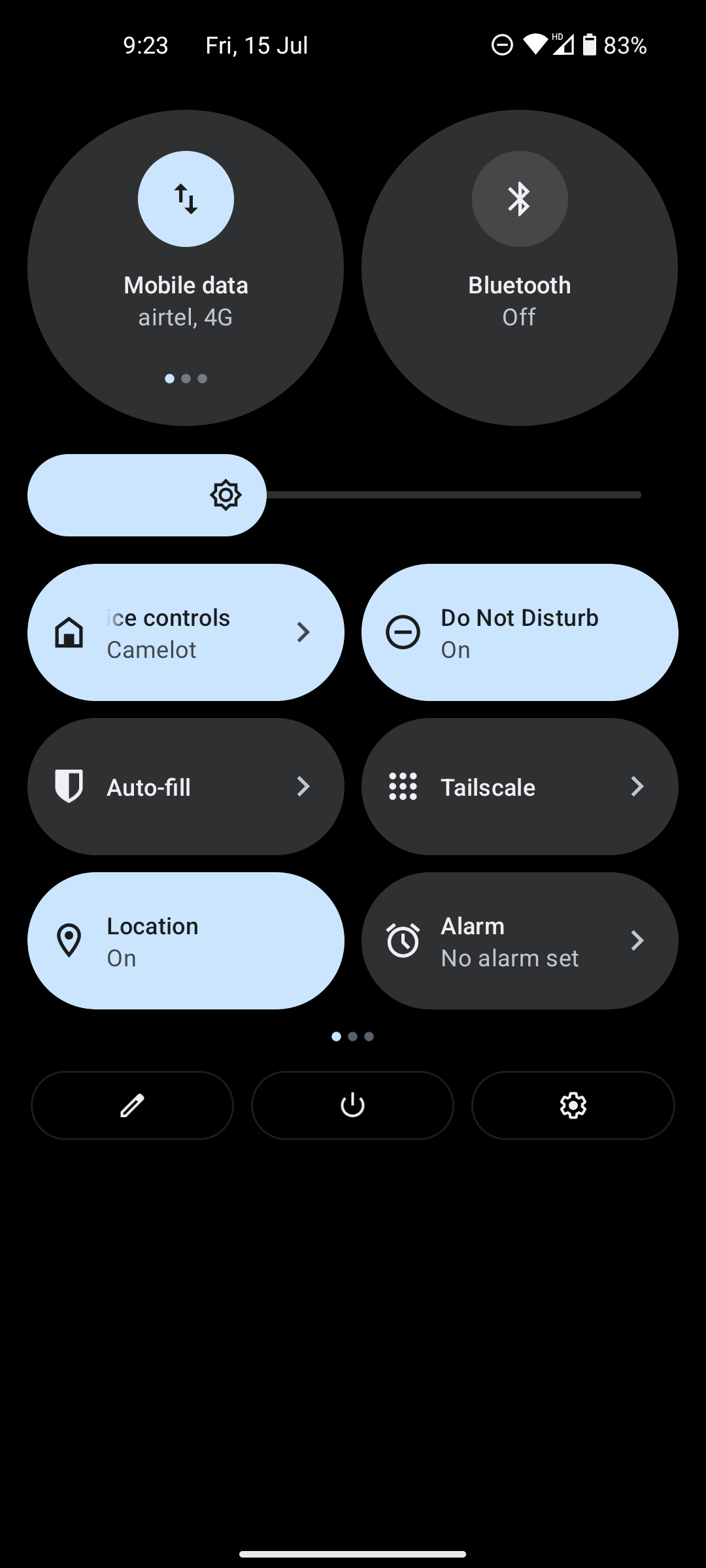Image resolution: width=706 pixels, height=1568 pixels.
Task: Open Device controls for Camelot
Action: [x=186, y=632]
